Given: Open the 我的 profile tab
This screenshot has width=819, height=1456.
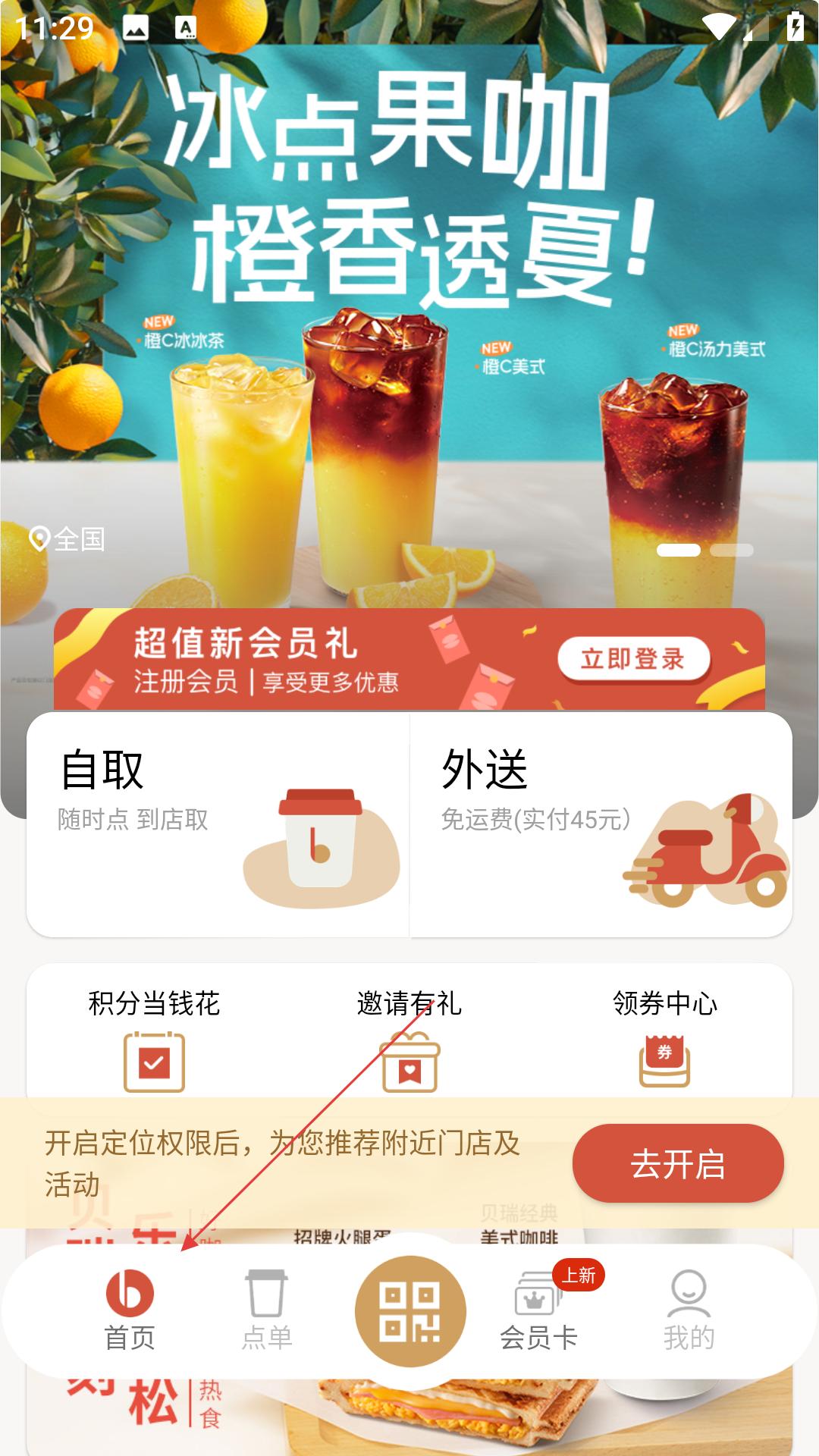Looking at the screenshot, I should click(689, 1310).
